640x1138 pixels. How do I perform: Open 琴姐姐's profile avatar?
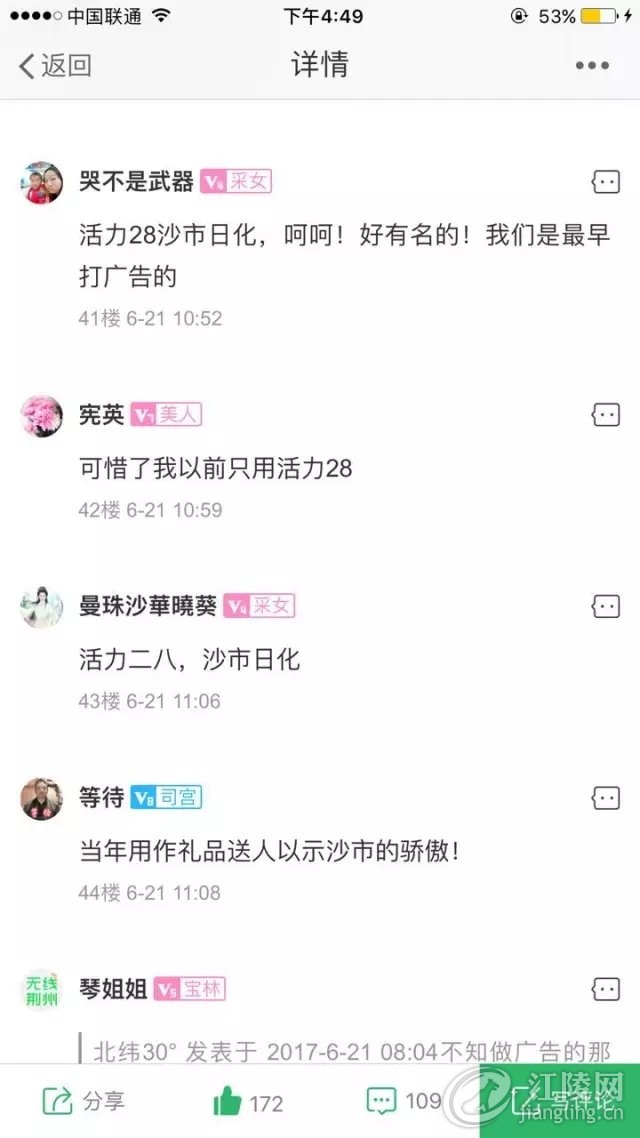pos(42,990)
